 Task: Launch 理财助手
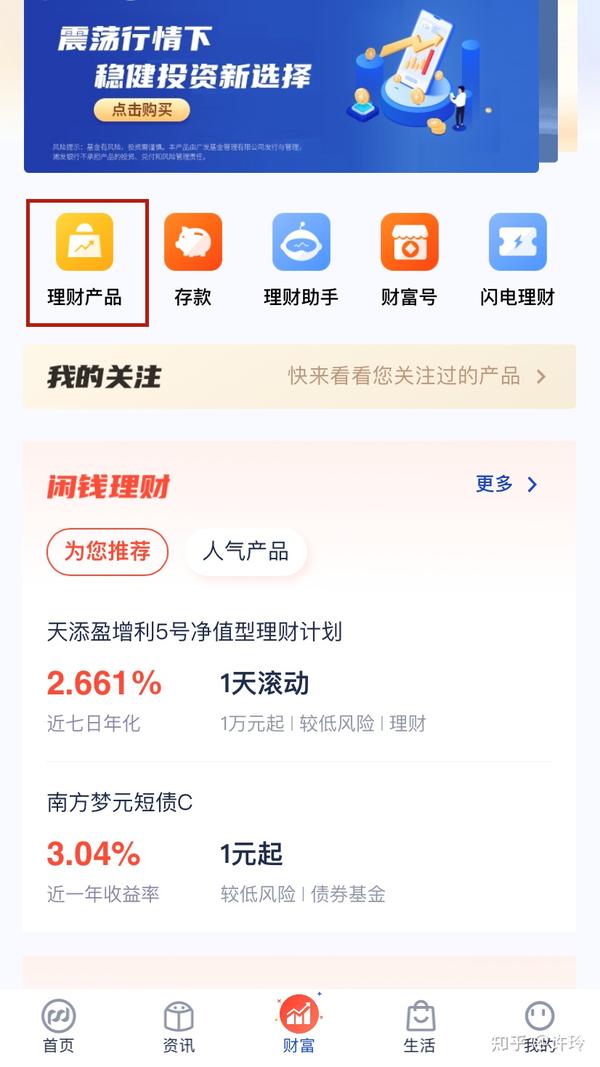pos(301,260)
